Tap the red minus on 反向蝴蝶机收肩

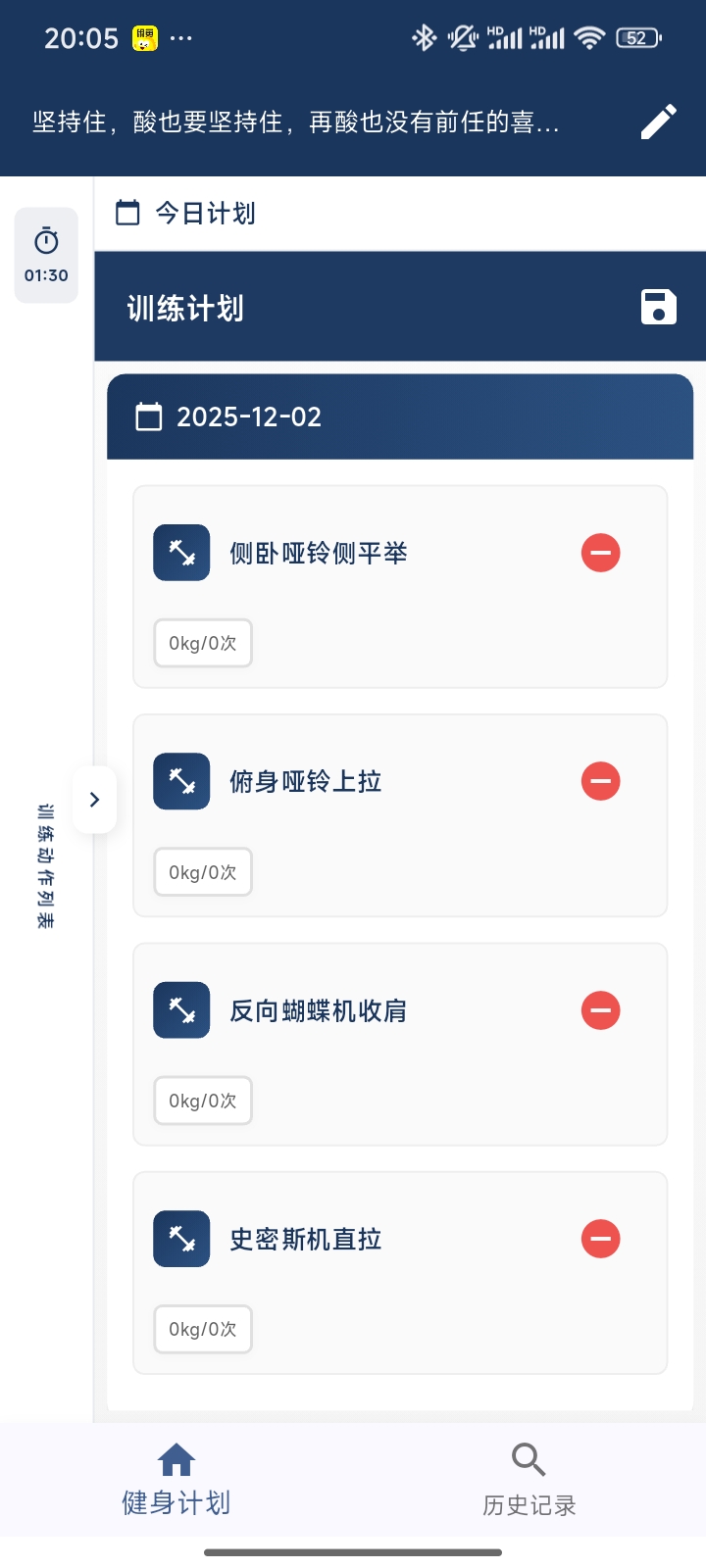click(x=600, y=1010)
